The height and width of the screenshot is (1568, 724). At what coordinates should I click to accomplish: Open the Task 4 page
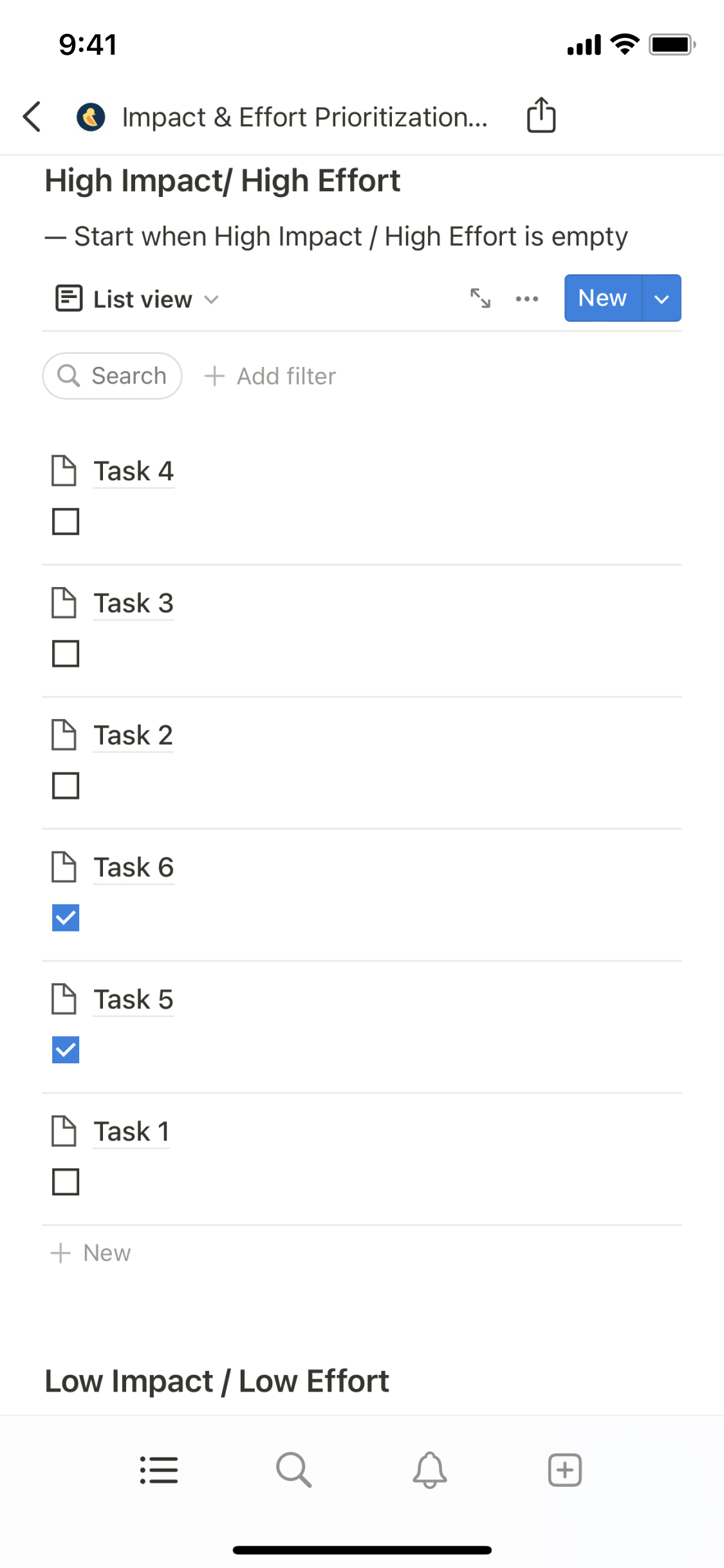click(134, 471)
